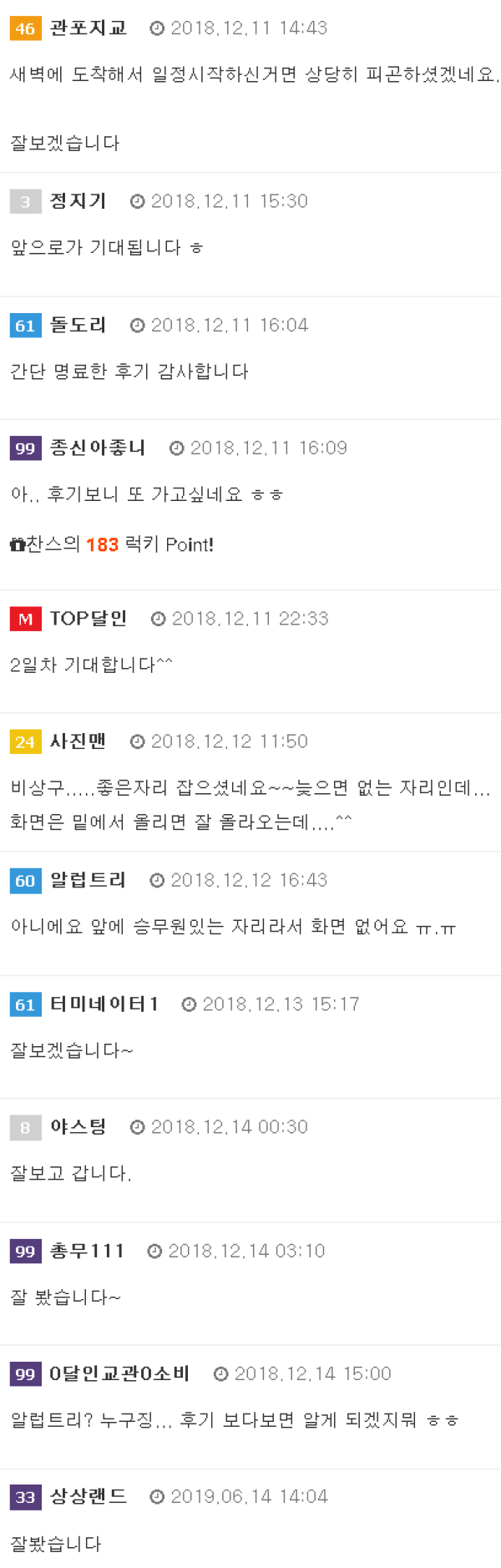Viewport: 501px width, 1568px height.
Task: Open 상상랜드's profile
Action: (x=88, y=1496)
